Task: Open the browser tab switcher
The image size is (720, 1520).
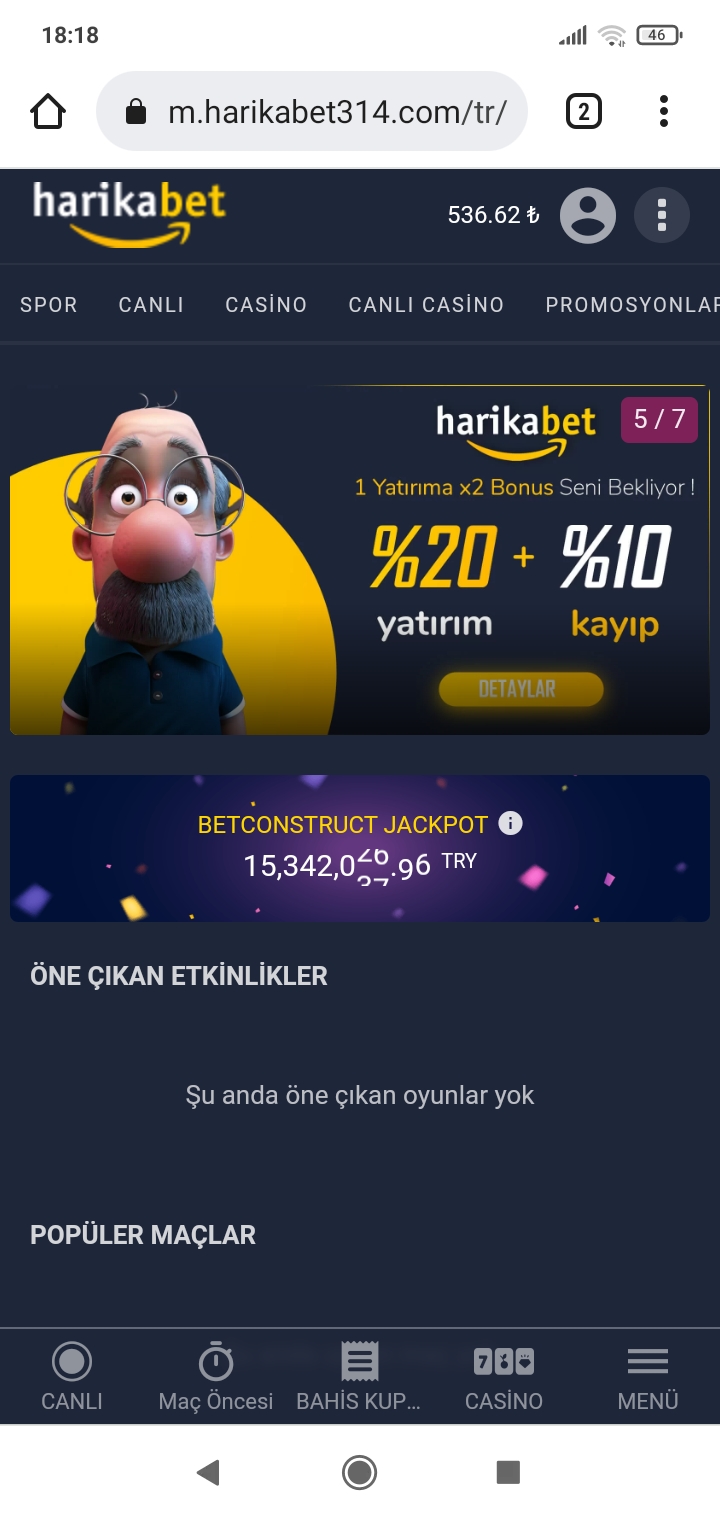Action: (x=584, y=111)
